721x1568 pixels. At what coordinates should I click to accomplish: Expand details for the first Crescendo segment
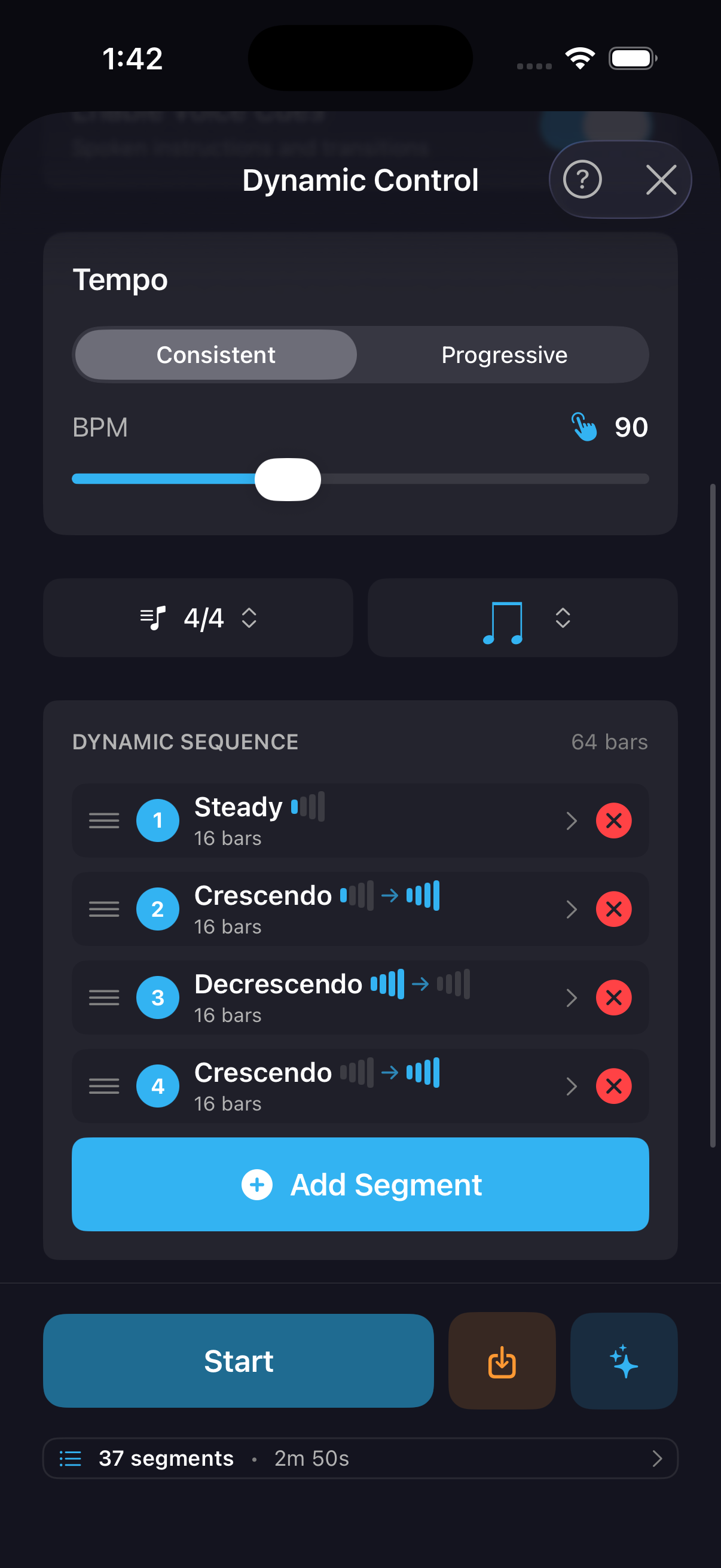(x=571, y=909)
